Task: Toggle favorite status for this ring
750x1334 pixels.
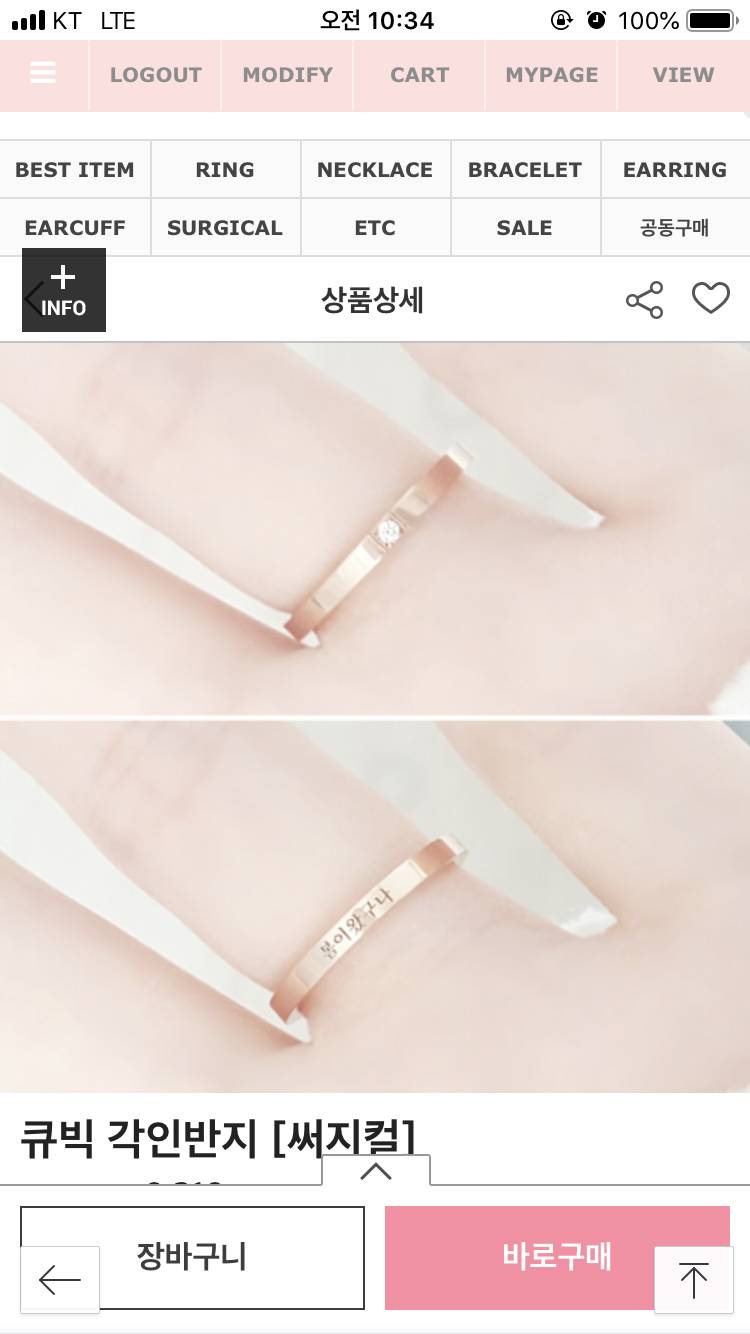Action: (x=711, y=297)
